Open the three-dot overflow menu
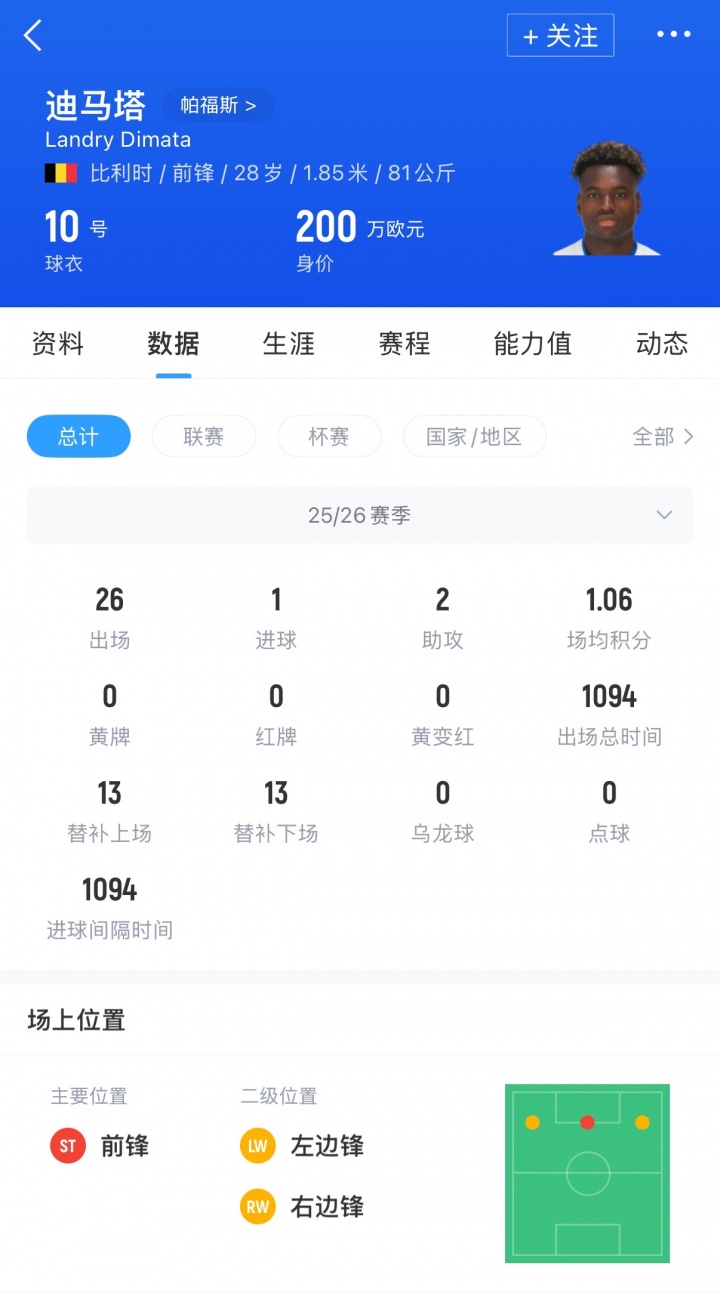The height and width of the screenshot is (1293, 720). pos(673,35)
